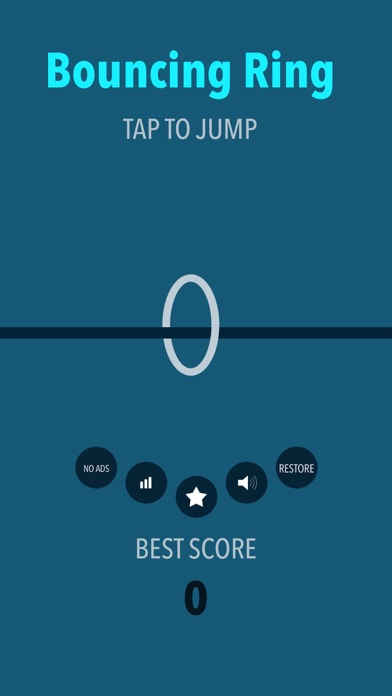Viewport: 392px width, 696px height.
Task: Rate the game with the star icon
Action: point(196,497)
